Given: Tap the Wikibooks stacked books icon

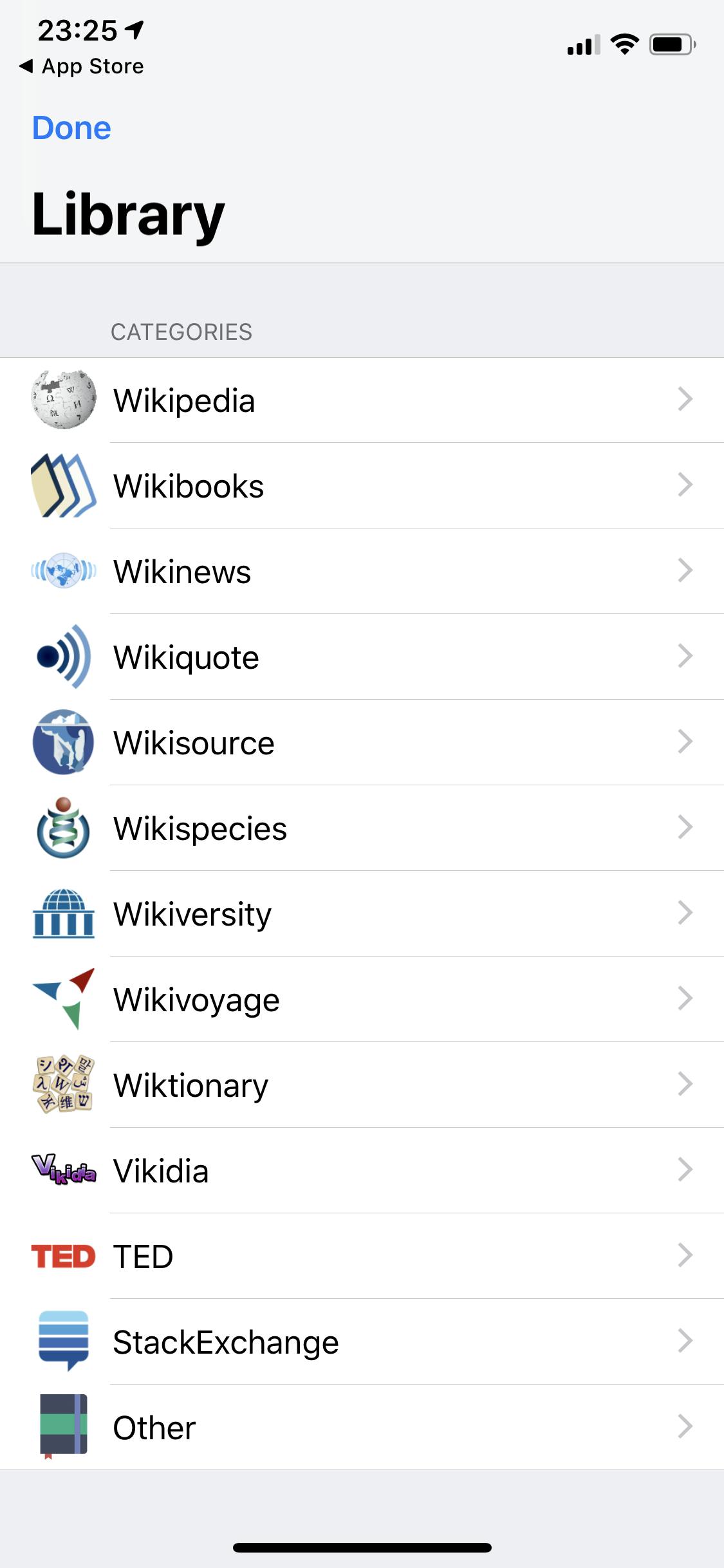Looking at the screenshot, I should pos(62,486).
